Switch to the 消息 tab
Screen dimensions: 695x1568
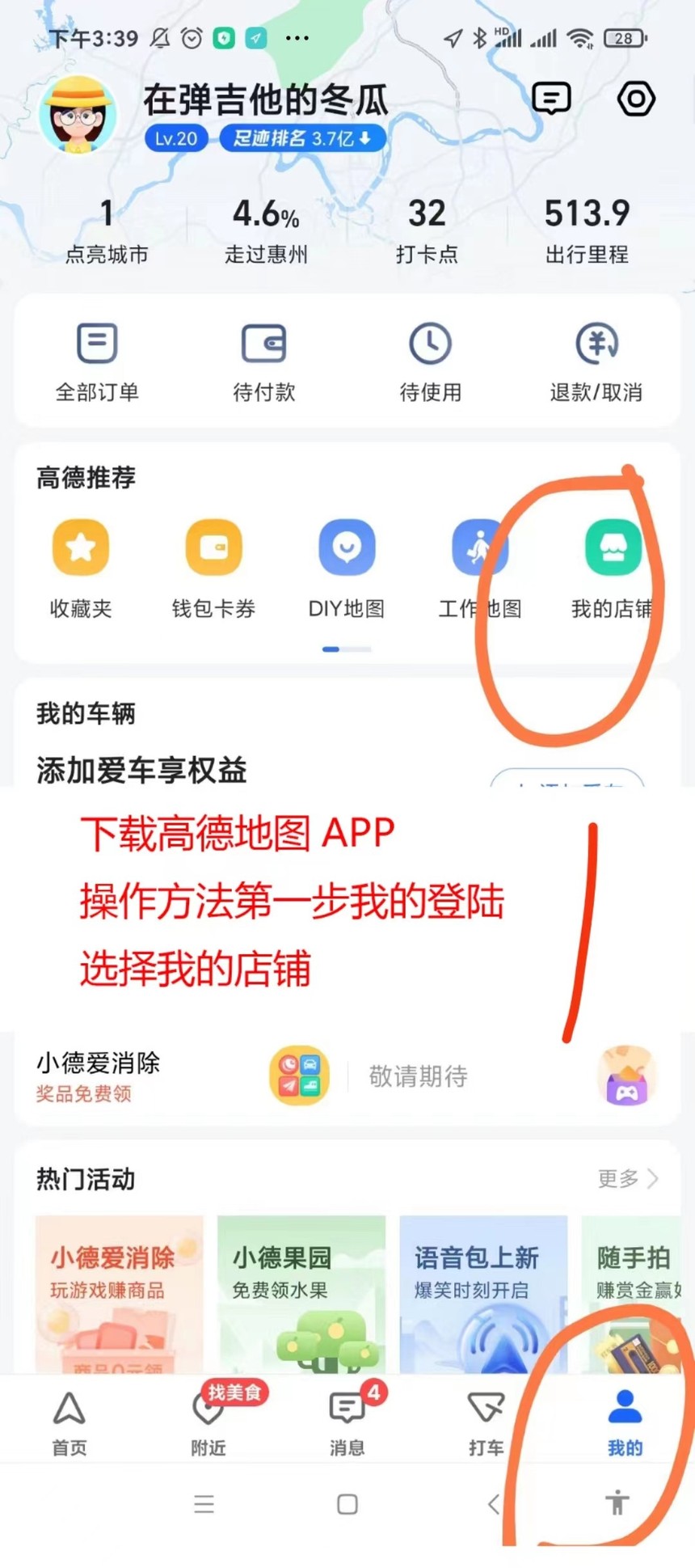pyautogui.click(x=347, y=1425)
